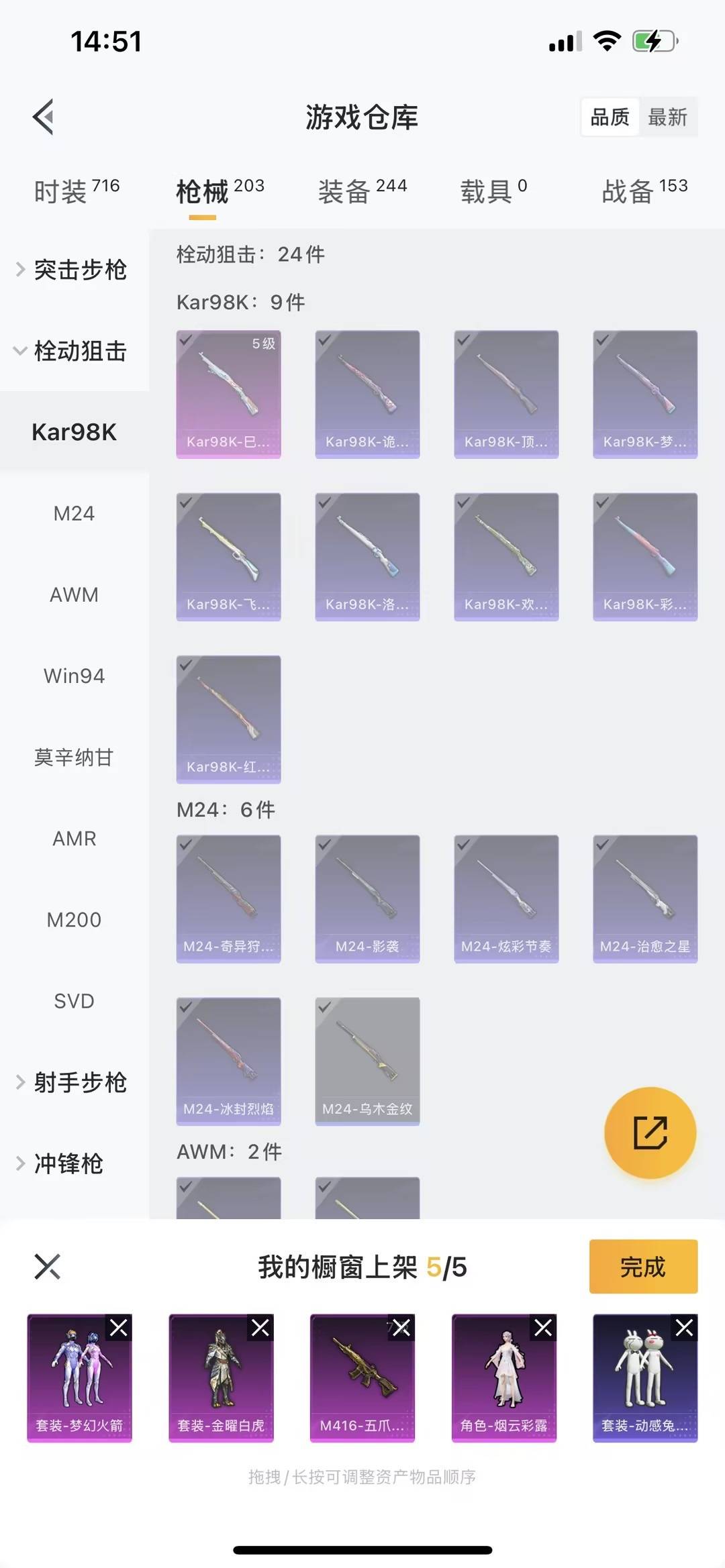Image resolution: width=725 pixels, height=1568 pixels.
Task: Sort items by 最新
Action: 667,117
